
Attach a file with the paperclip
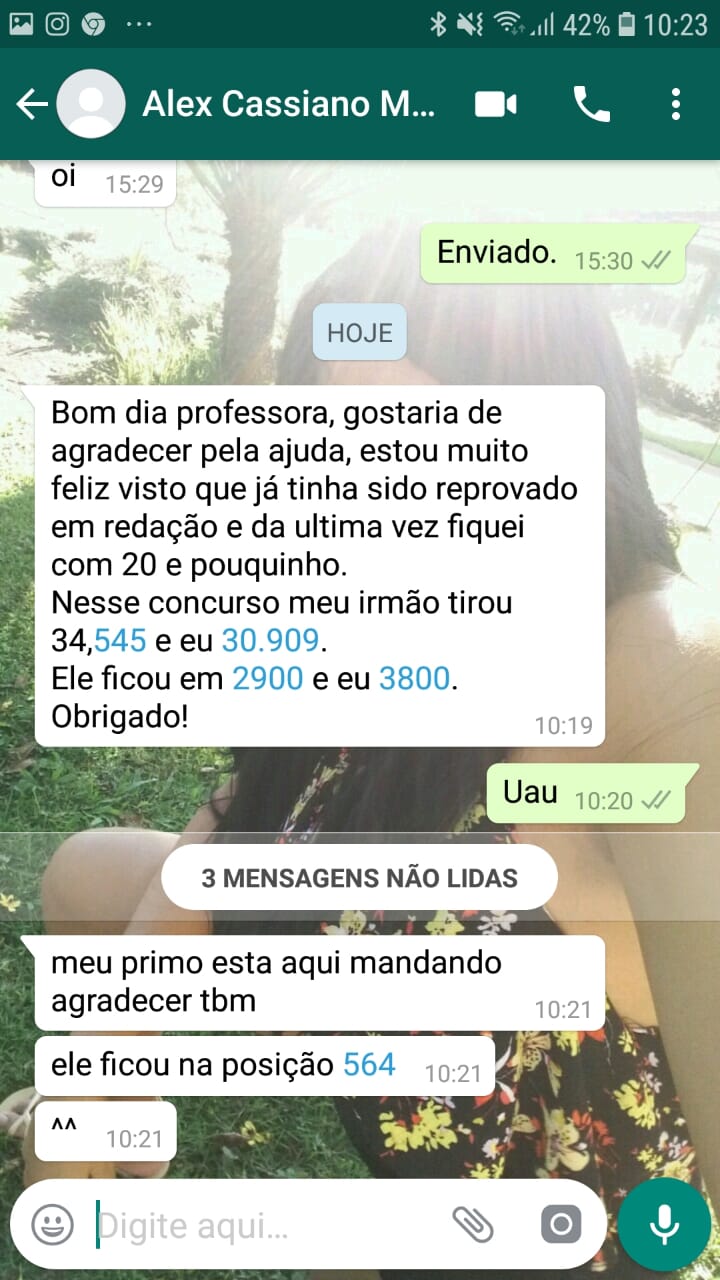pyautogui.click(x=473, y=1224)
